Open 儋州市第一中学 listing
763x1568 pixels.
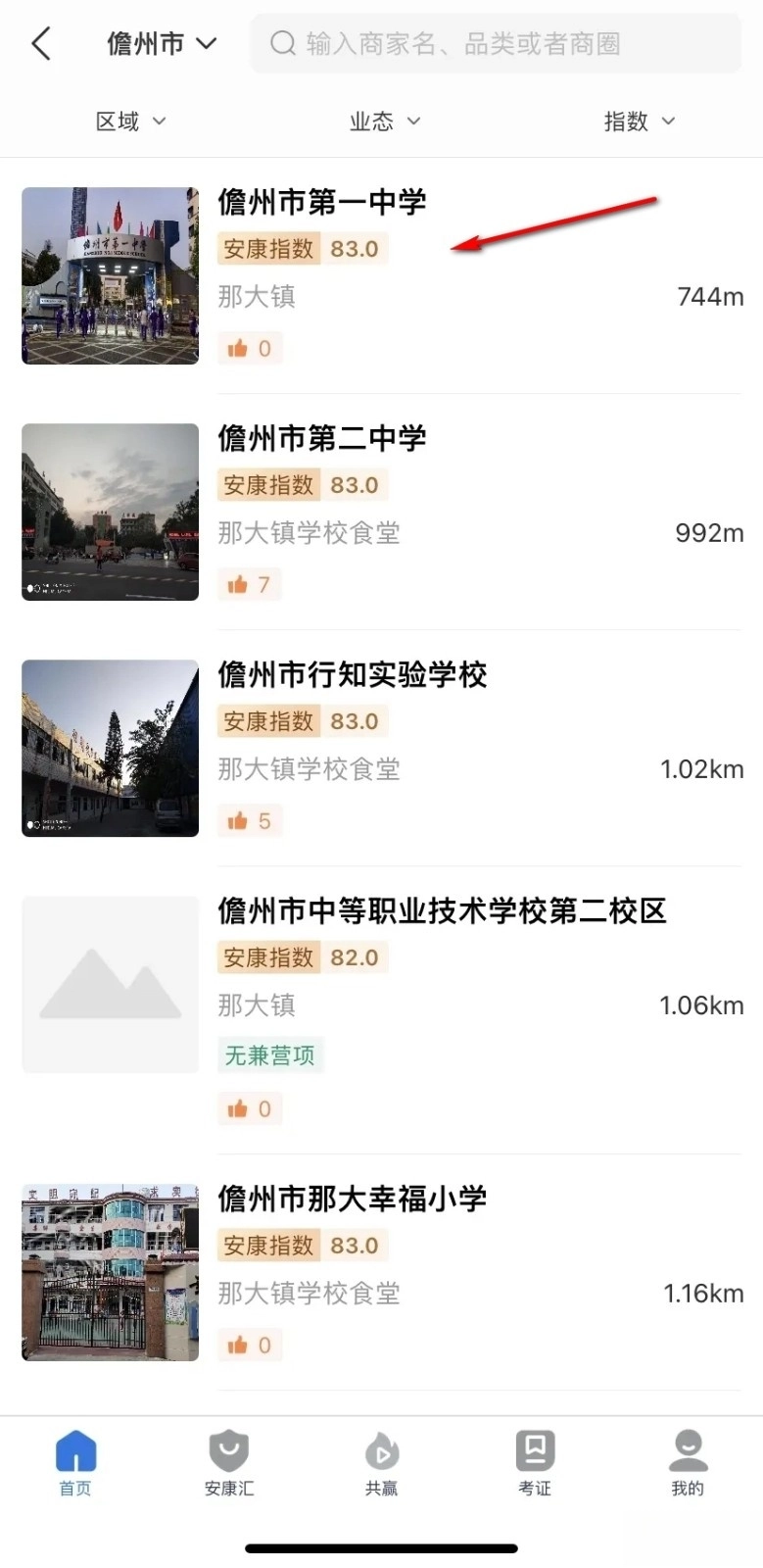322,203
